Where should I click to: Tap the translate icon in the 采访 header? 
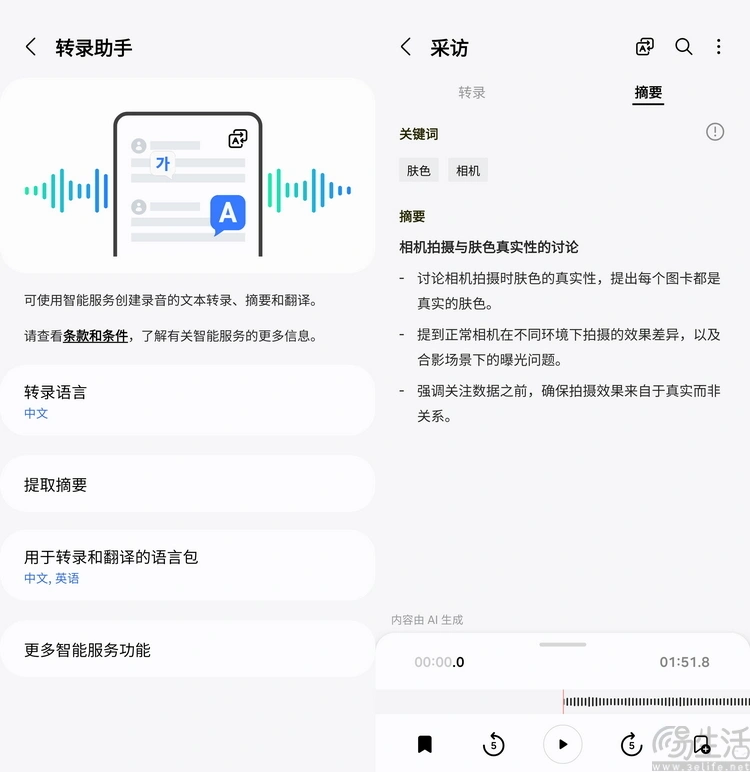click(645, 47)
